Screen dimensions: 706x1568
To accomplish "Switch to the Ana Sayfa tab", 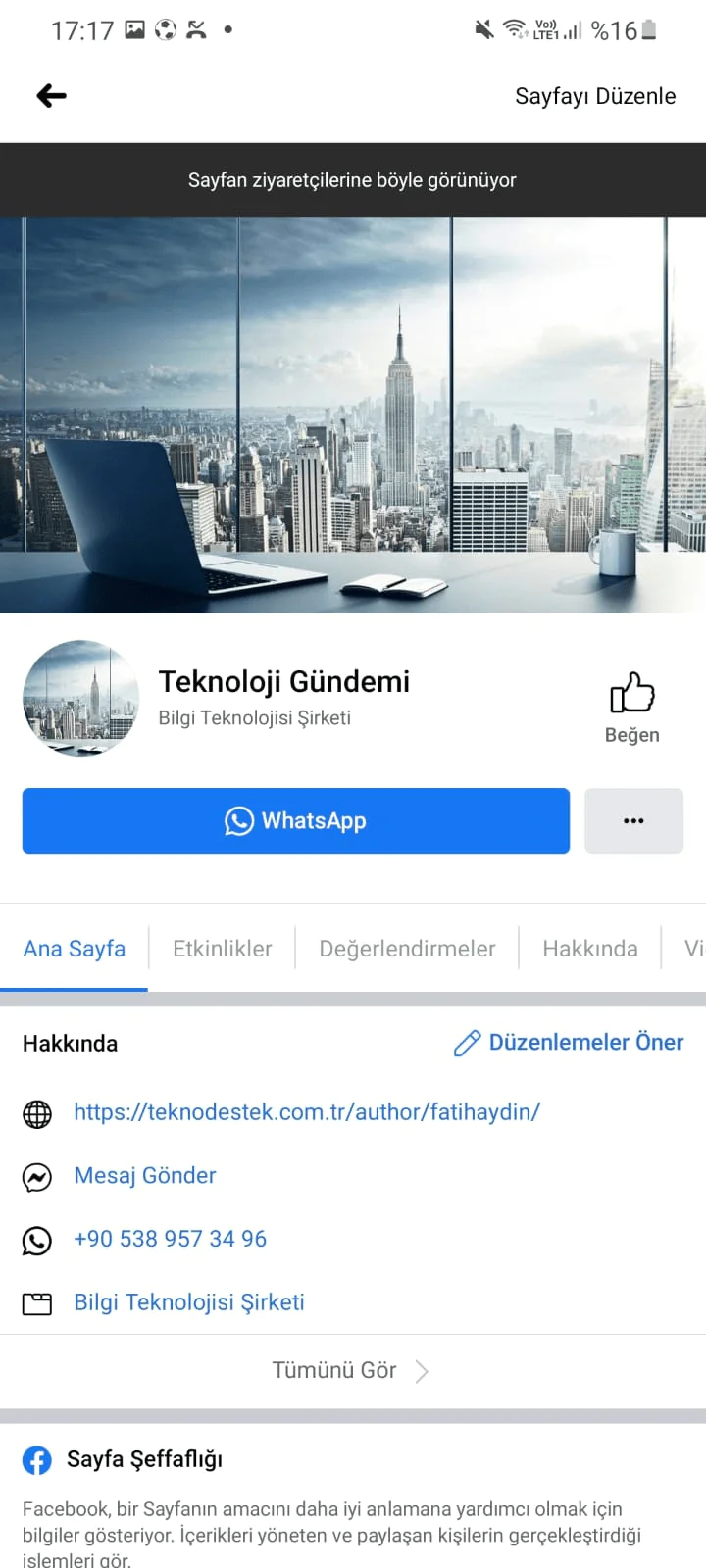I will [x=75, y=949].
